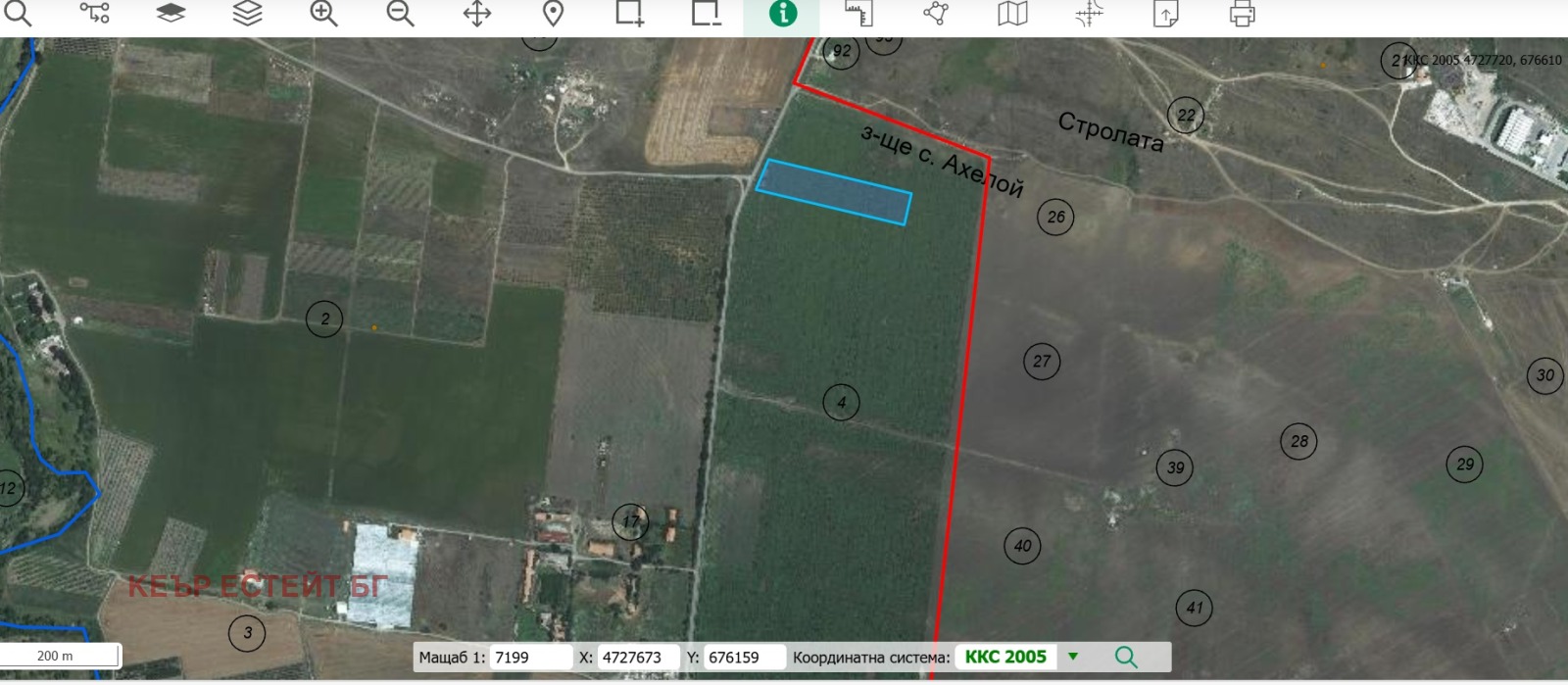Edit the scale field showing 7199
This screenshot has width=1568, height=685.
(x=531, y=658)
